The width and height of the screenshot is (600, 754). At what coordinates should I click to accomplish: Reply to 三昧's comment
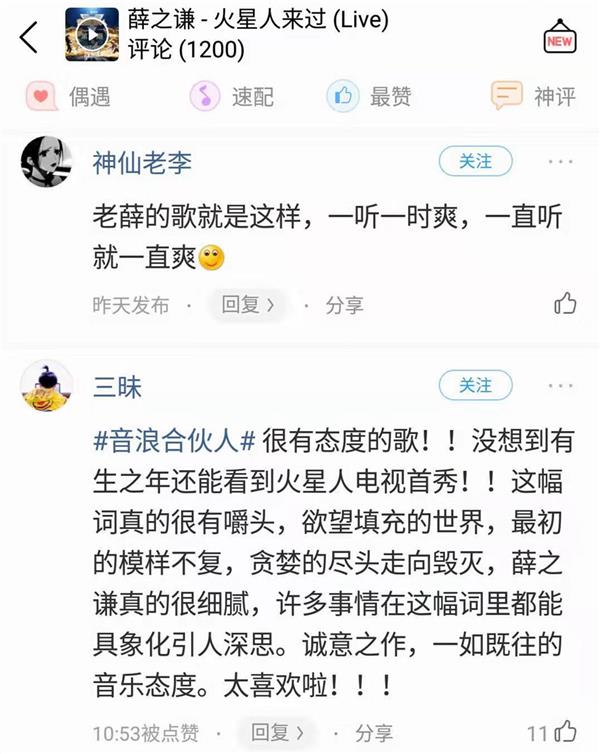tap(277, 733)
